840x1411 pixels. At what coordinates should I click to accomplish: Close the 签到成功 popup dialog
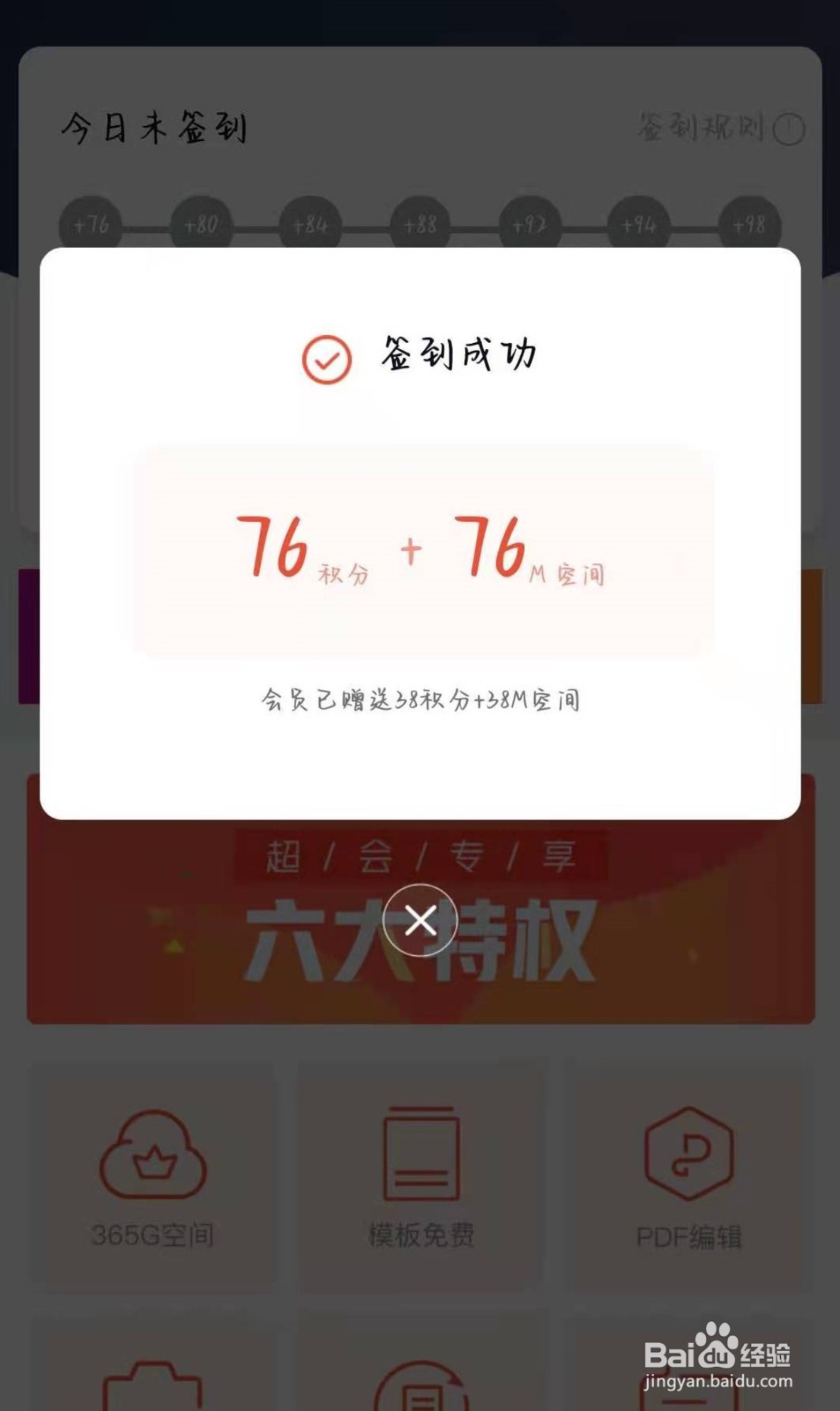(x=420, y=920)
